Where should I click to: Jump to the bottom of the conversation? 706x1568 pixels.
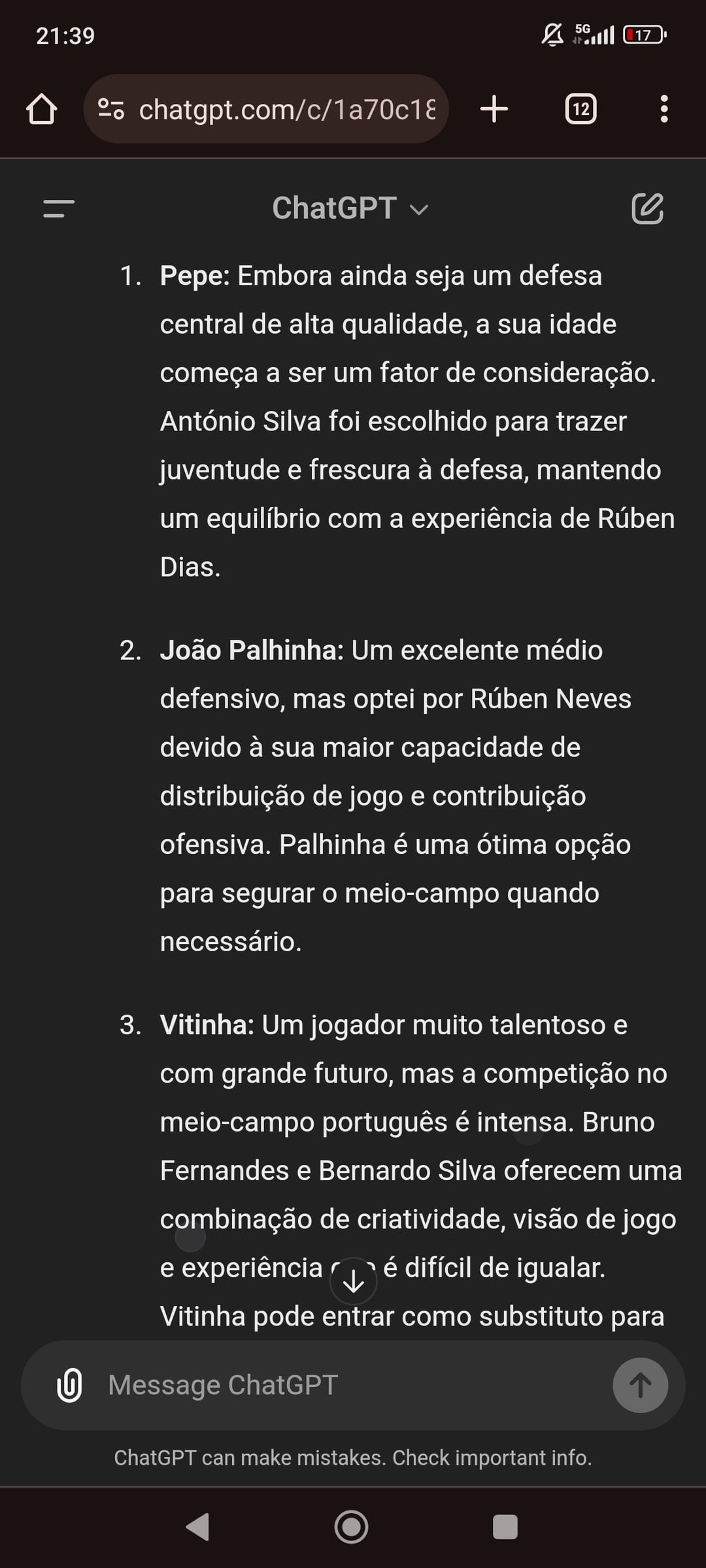(354, 1281)
